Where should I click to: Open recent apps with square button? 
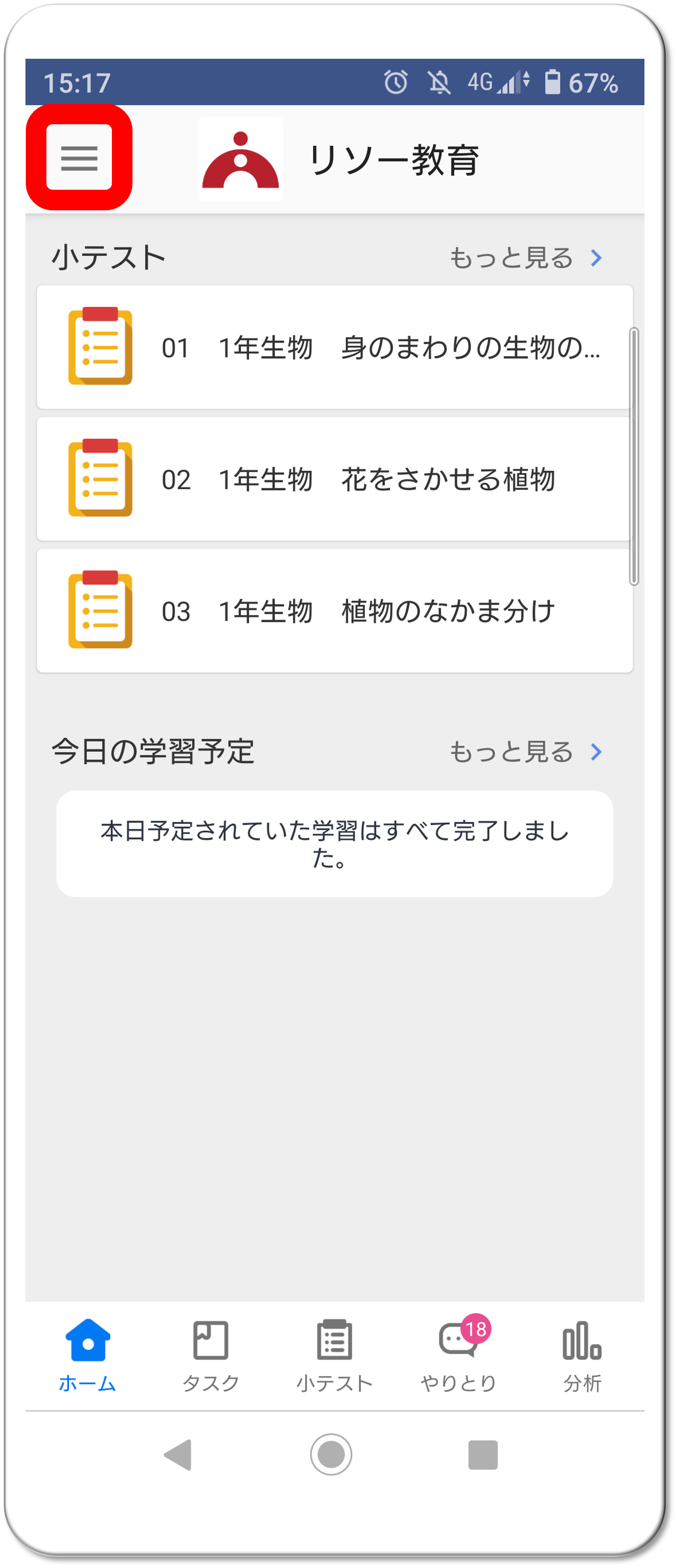click(x=483, y=1455)
